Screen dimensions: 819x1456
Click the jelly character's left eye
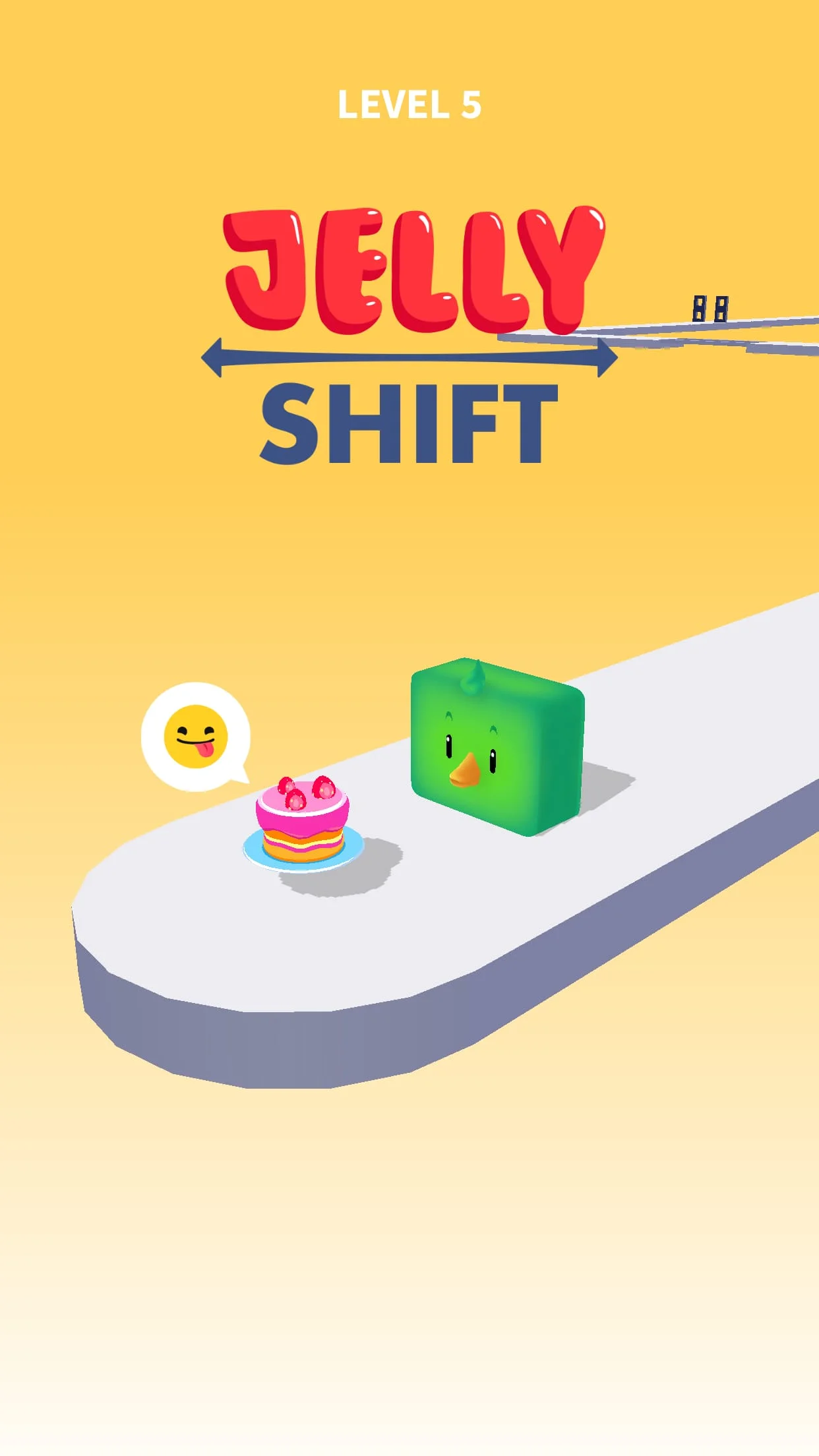pyautogui.click(x=448, y=745)
